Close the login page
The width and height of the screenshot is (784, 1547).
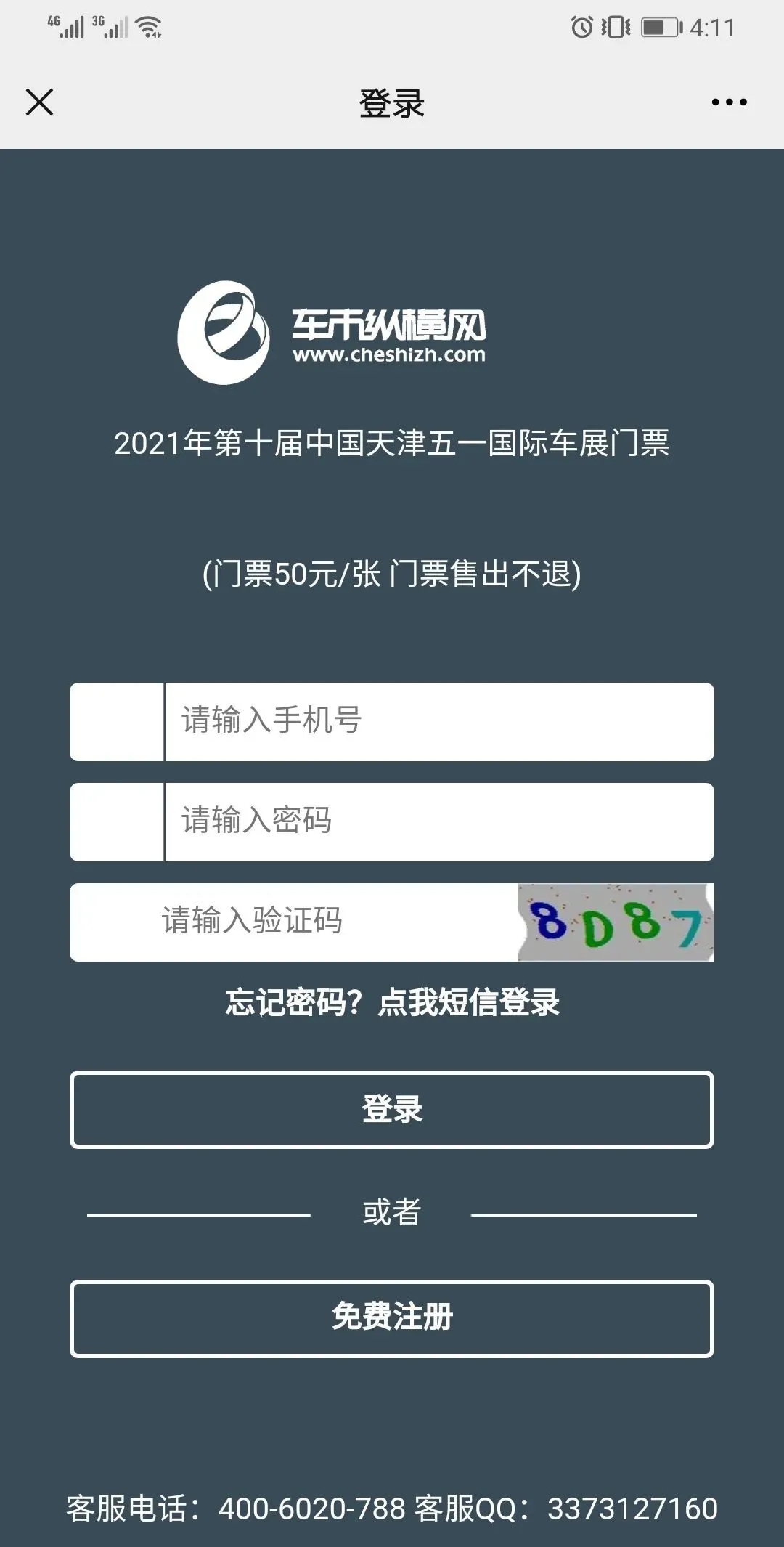[x=39, y=102]
